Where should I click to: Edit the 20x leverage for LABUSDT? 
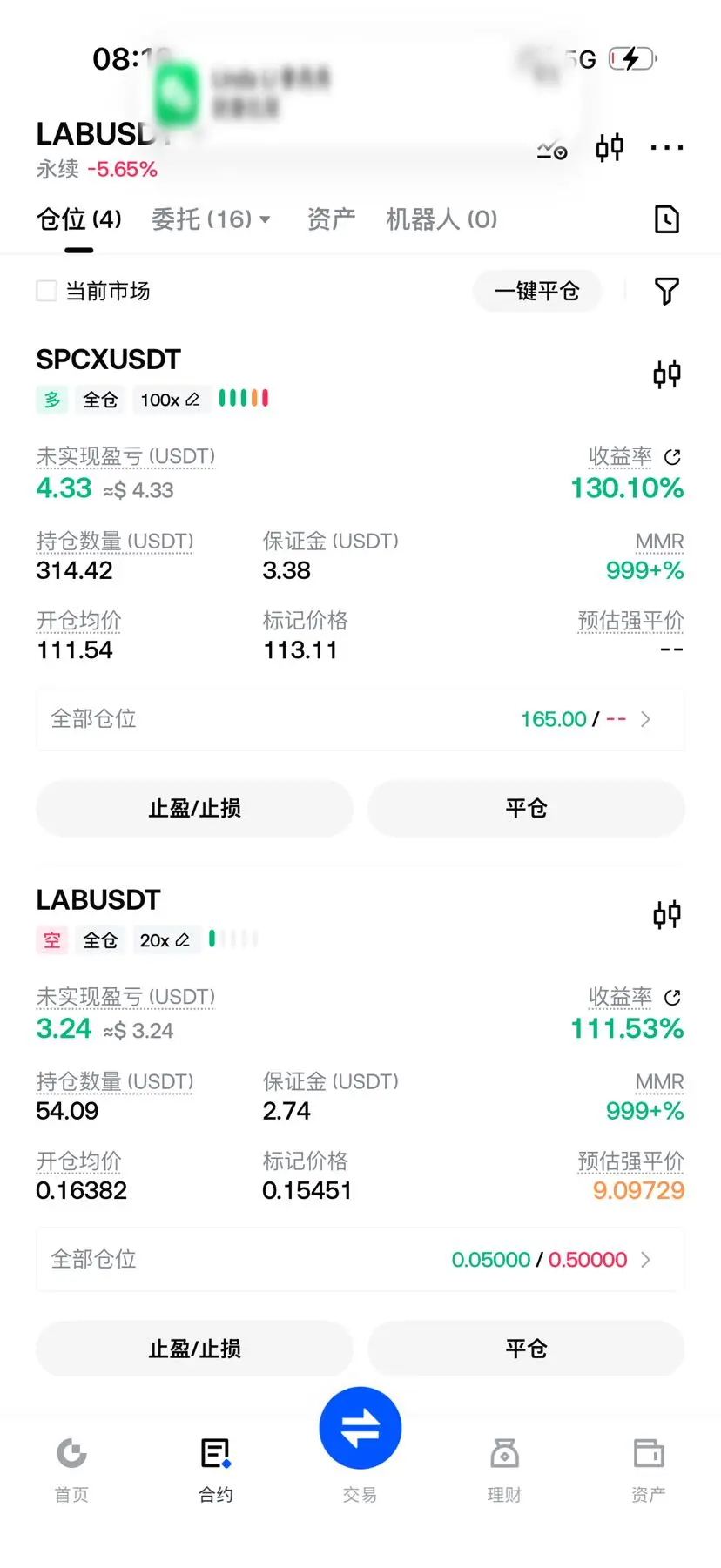[165, 940]
